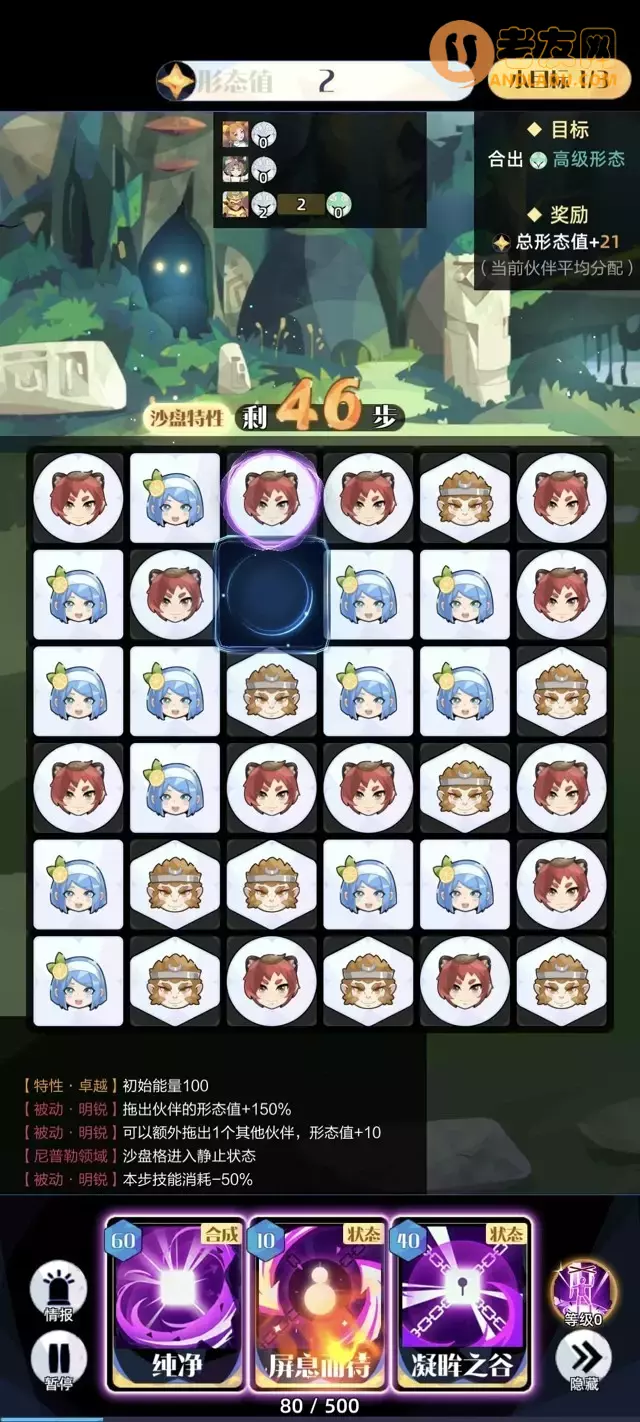Tap the empty dark portal cell

pyautogui.click(x=272, y=594)
